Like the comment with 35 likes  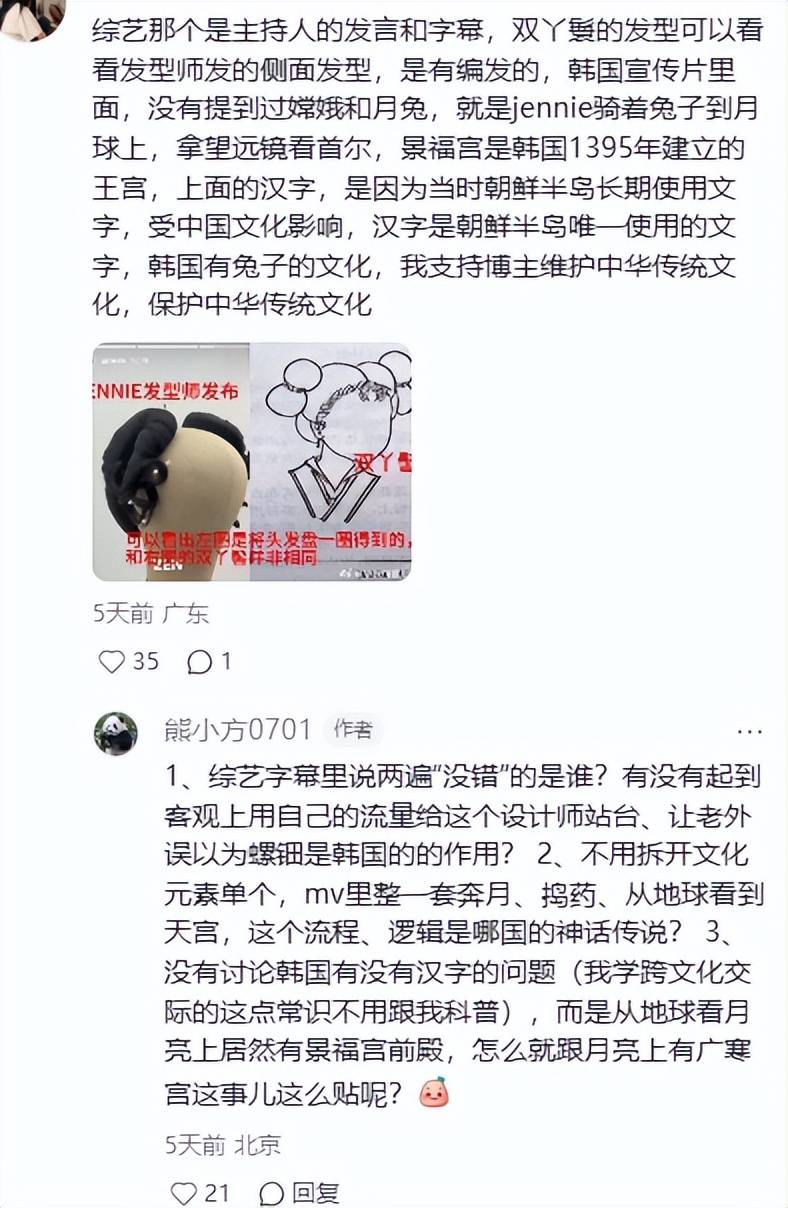pyautogui.click(x=113, y=661)
